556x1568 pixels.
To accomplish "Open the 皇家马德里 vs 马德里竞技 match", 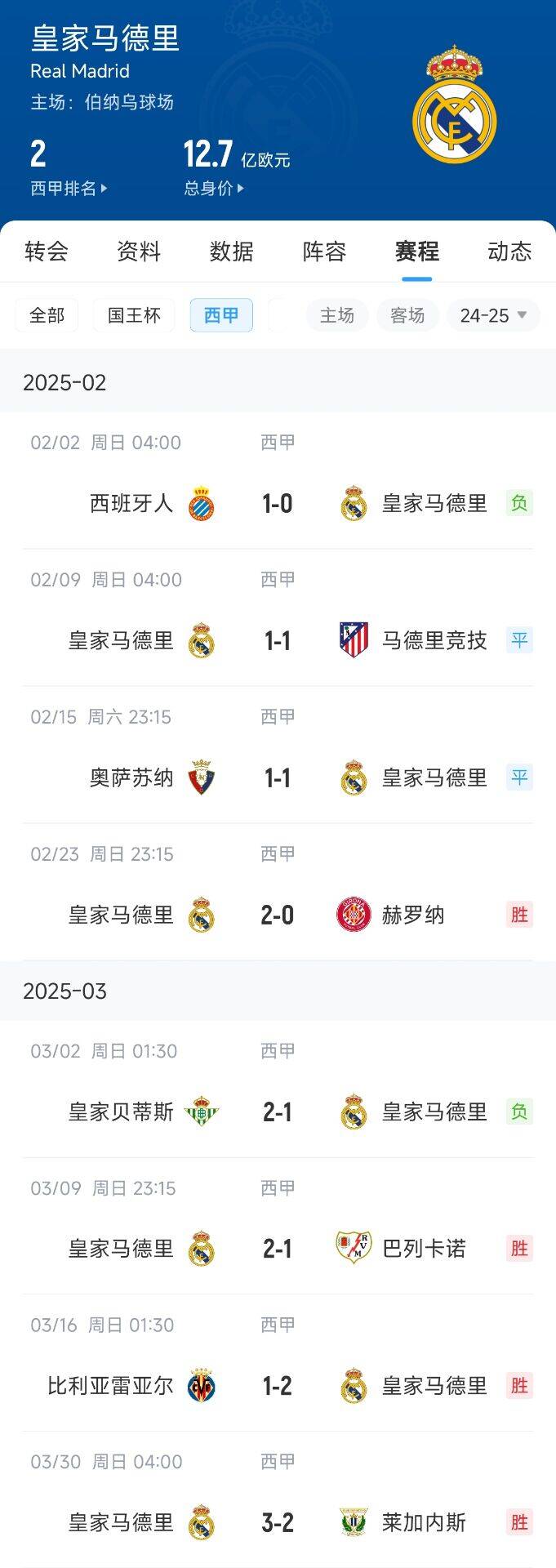I will (x=278, y=640).
